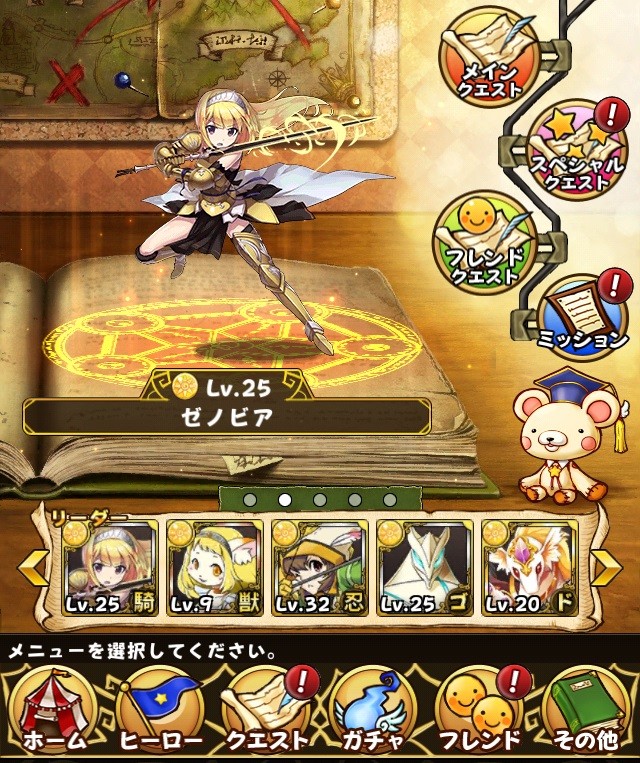Select the Lv.9 獣 hero card
The width and height of the screenshot is (640, 763).
(213, 568)
